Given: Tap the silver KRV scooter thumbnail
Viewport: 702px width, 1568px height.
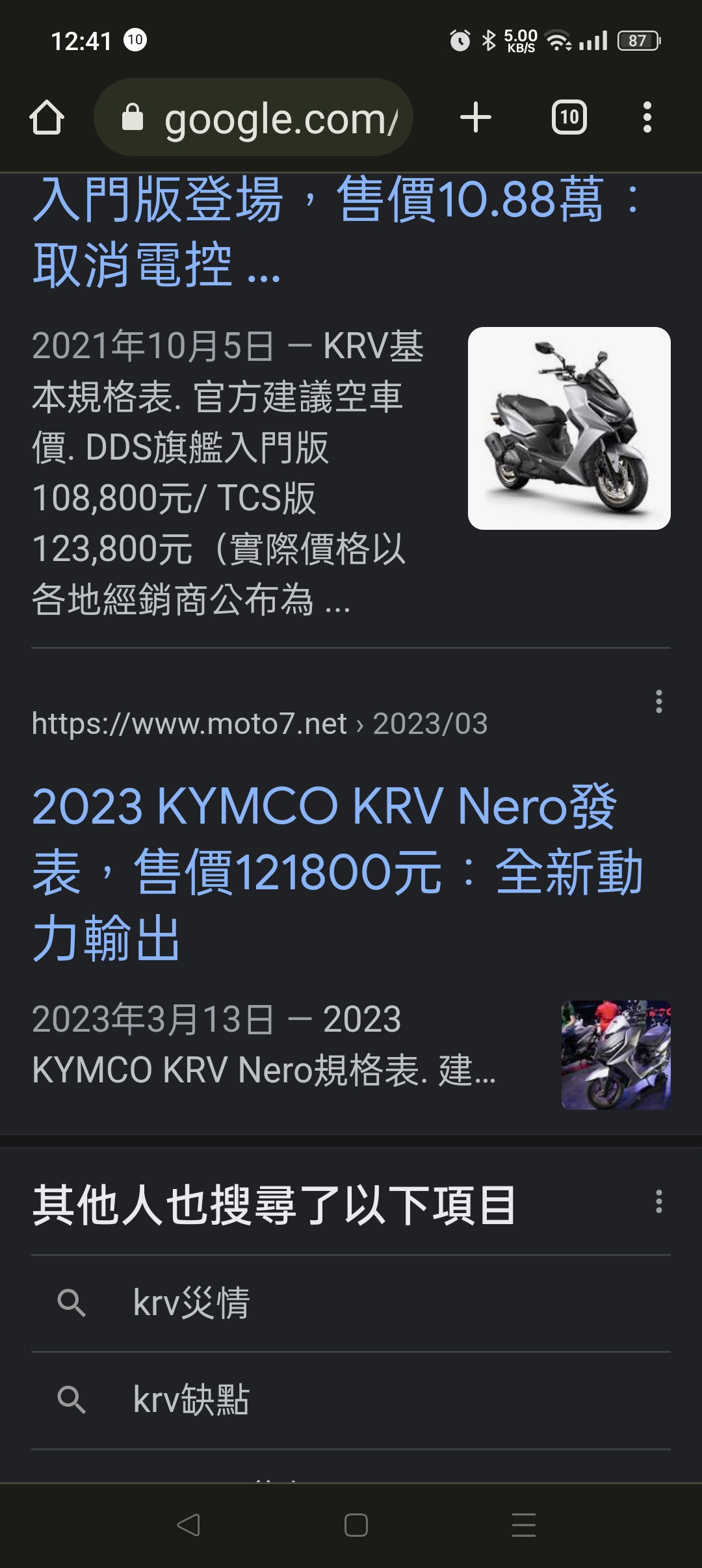Looking at the screenshot, I should click(x=569, y=428).
